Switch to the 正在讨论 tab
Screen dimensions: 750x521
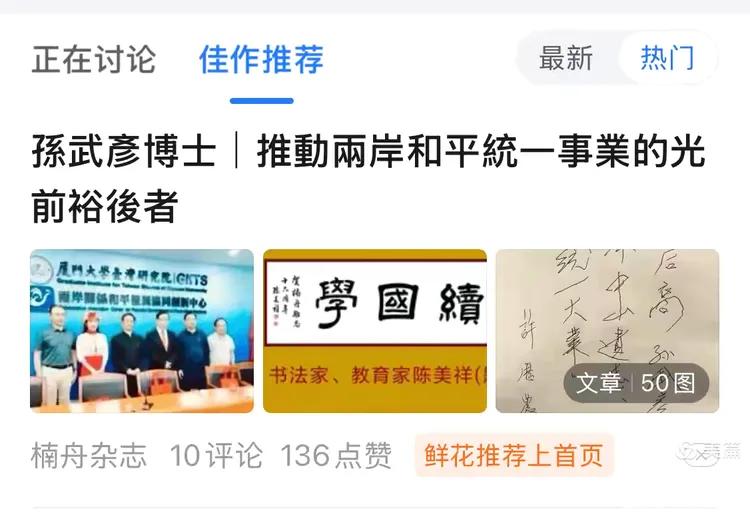[x=94, y=59]
